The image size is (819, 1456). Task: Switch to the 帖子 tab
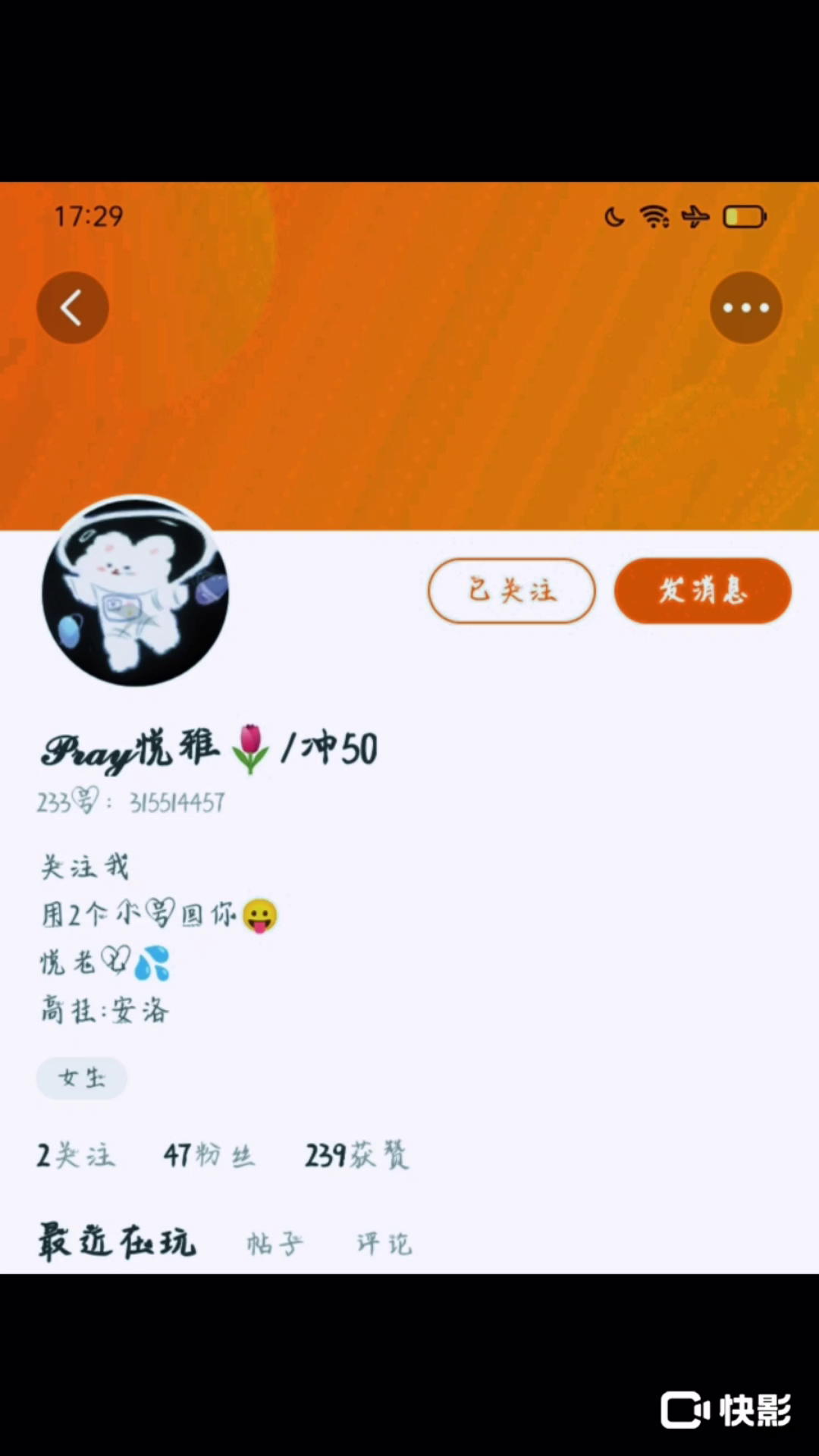[275, 1244]
